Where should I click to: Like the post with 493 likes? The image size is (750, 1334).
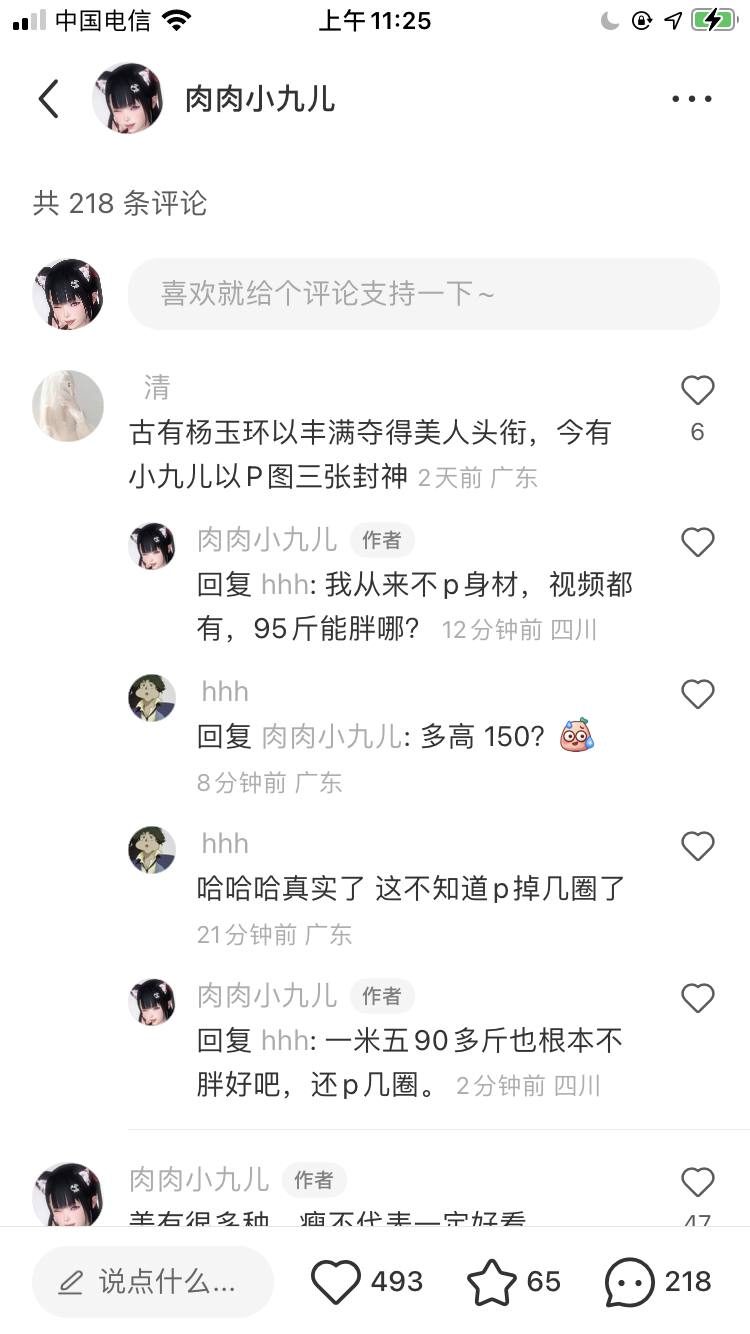(336, 1282)
